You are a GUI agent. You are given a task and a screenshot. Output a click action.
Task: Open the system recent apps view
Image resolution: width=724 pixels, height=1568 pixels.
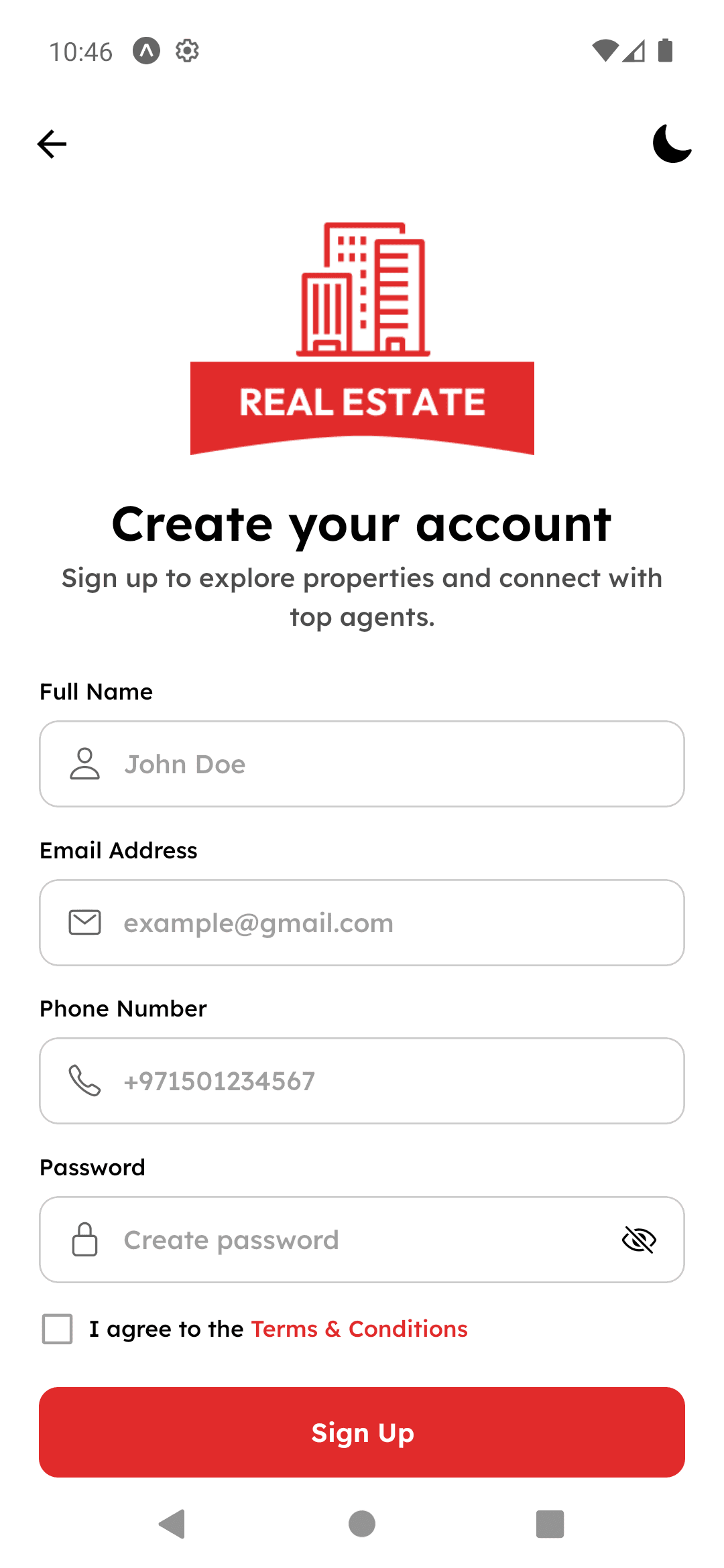[x=550, y=1524]
